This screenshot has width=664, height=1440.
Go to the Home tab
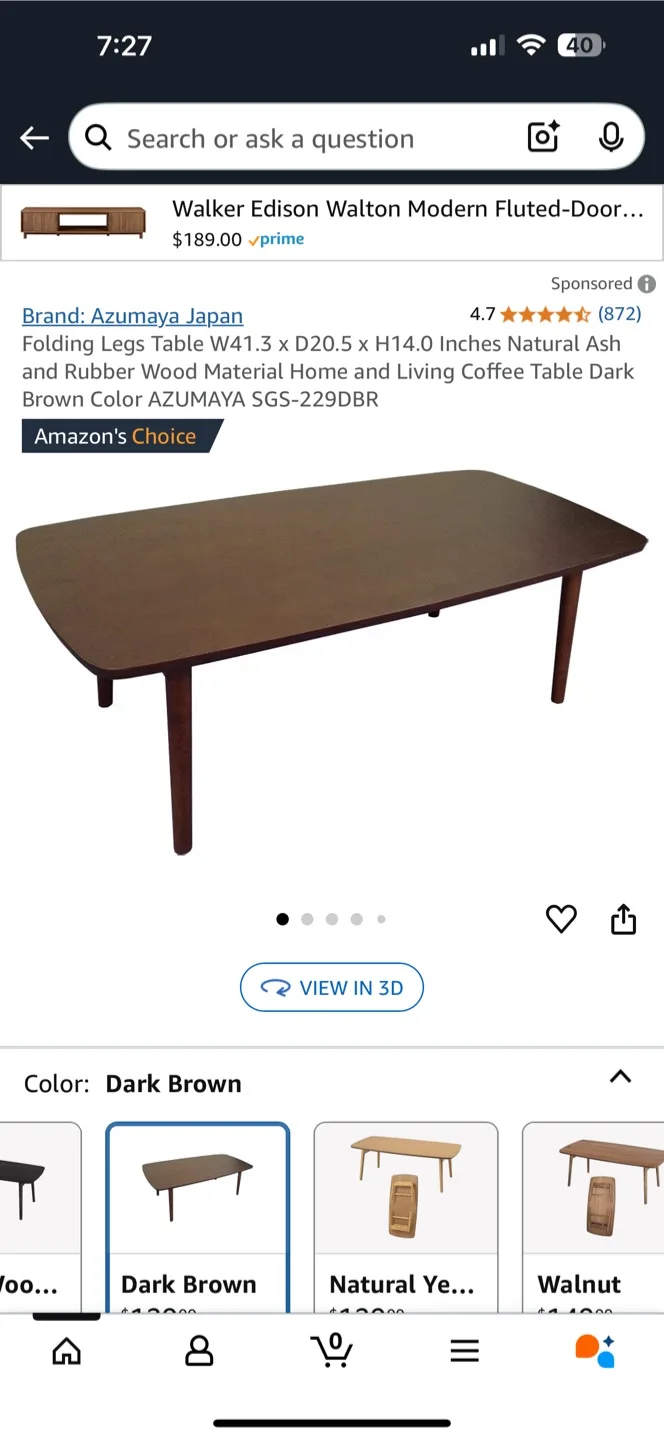point(66,1352)
